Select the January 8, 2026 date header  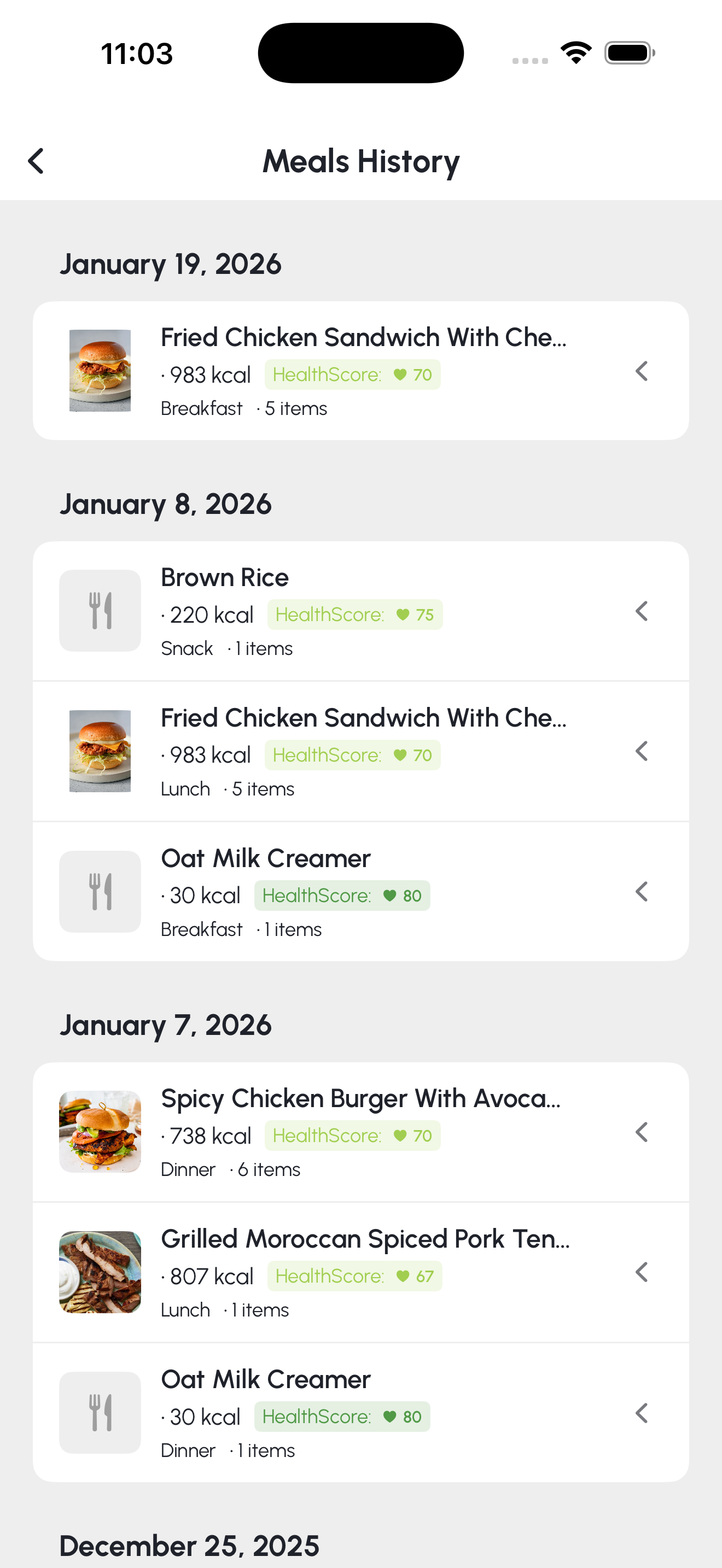(x=166, y=504)
